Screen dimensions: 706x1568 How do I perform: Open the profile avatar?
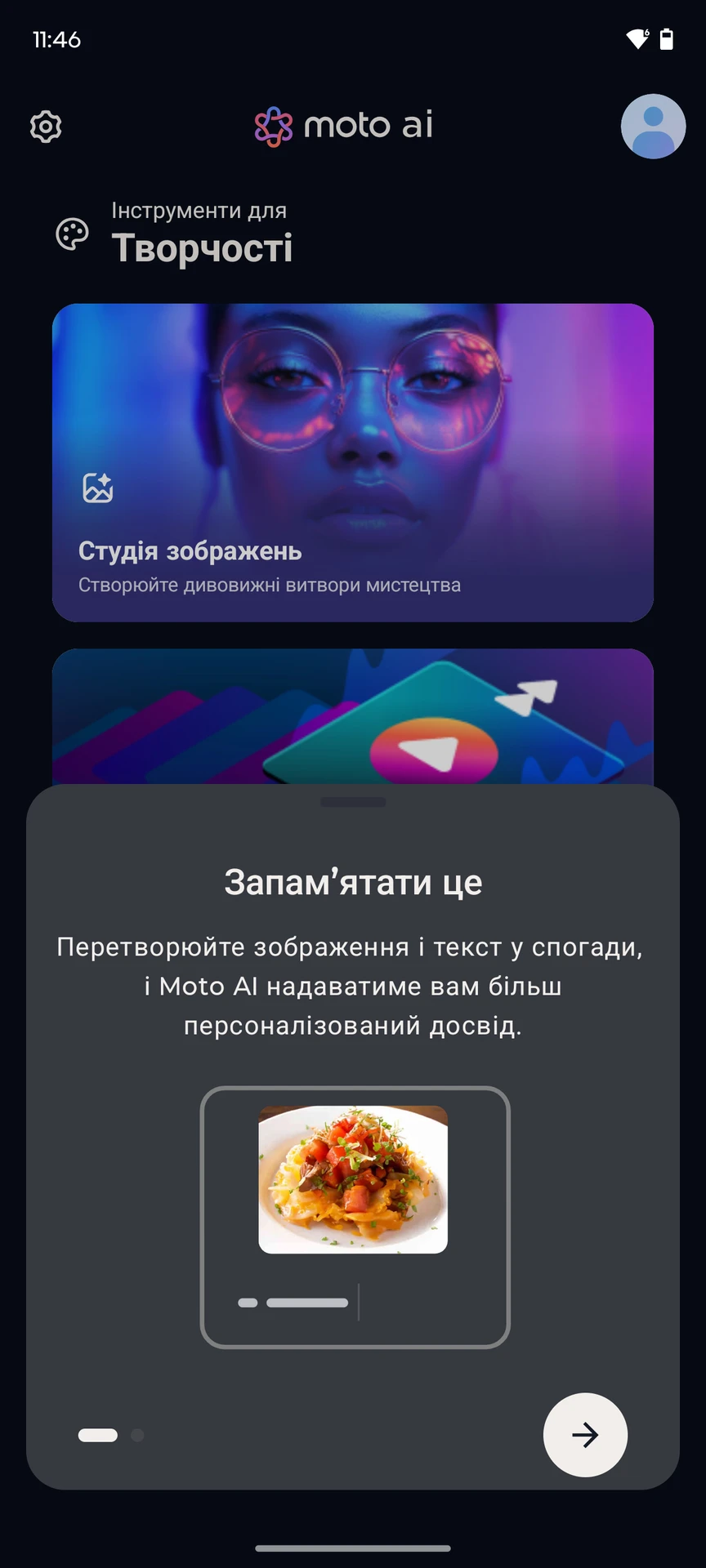(653, 127)
